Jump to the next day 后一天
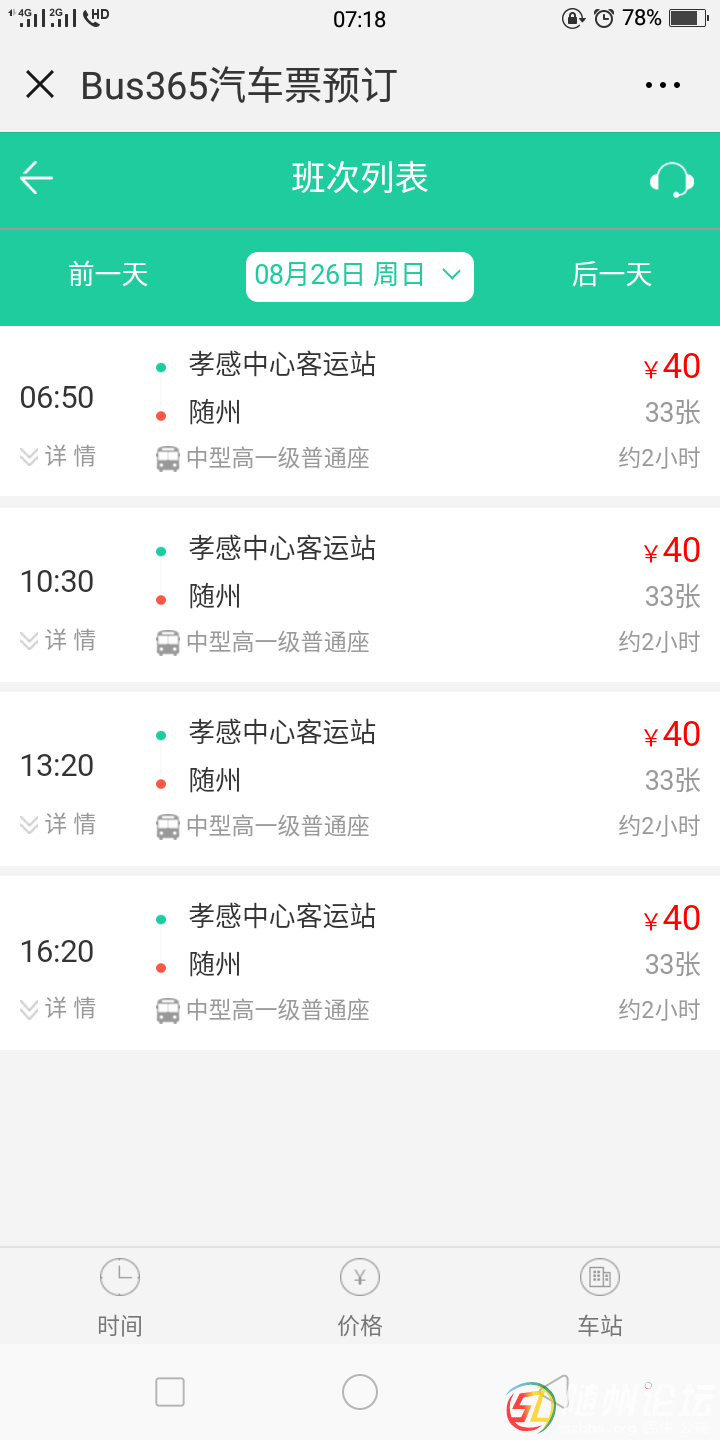 coord(611,275)
